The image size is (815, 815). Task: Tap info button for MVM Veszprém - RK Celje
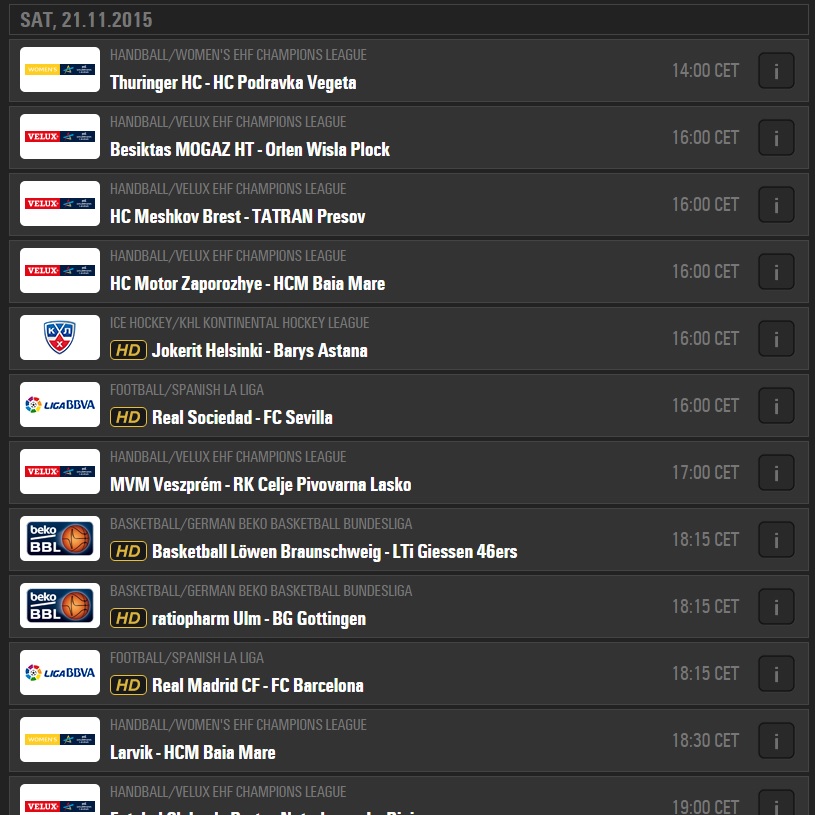pyautogui.click(x=776, y=472)
